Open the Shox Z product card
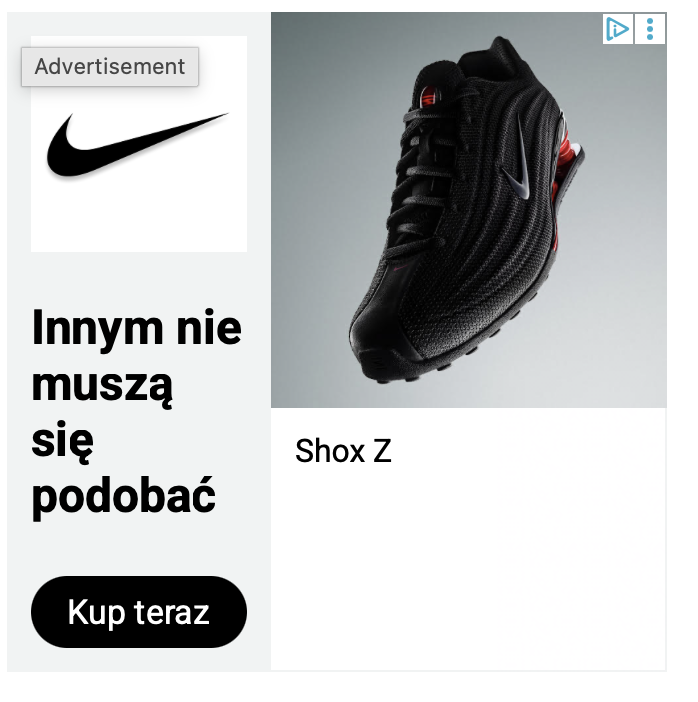 click(x=468, y=340)
